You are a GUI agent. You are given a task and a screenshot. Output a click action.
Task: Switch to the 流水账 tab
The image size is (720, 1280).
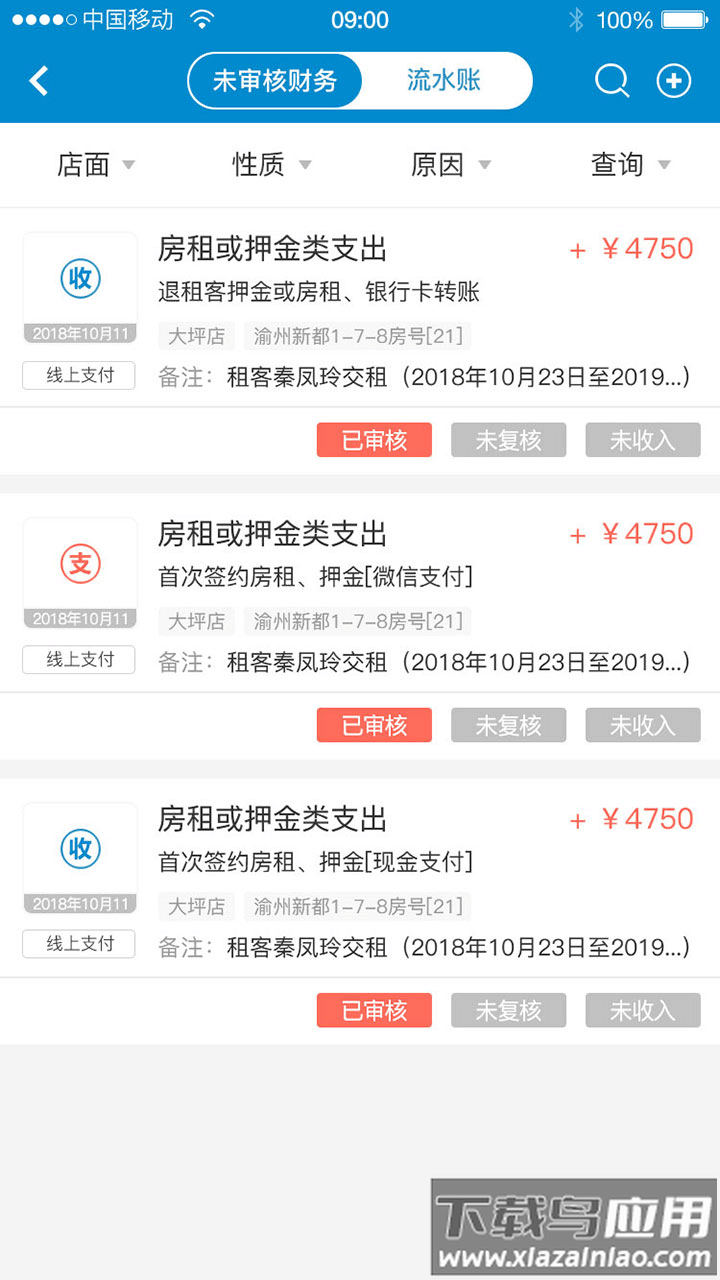pos(444,81)
